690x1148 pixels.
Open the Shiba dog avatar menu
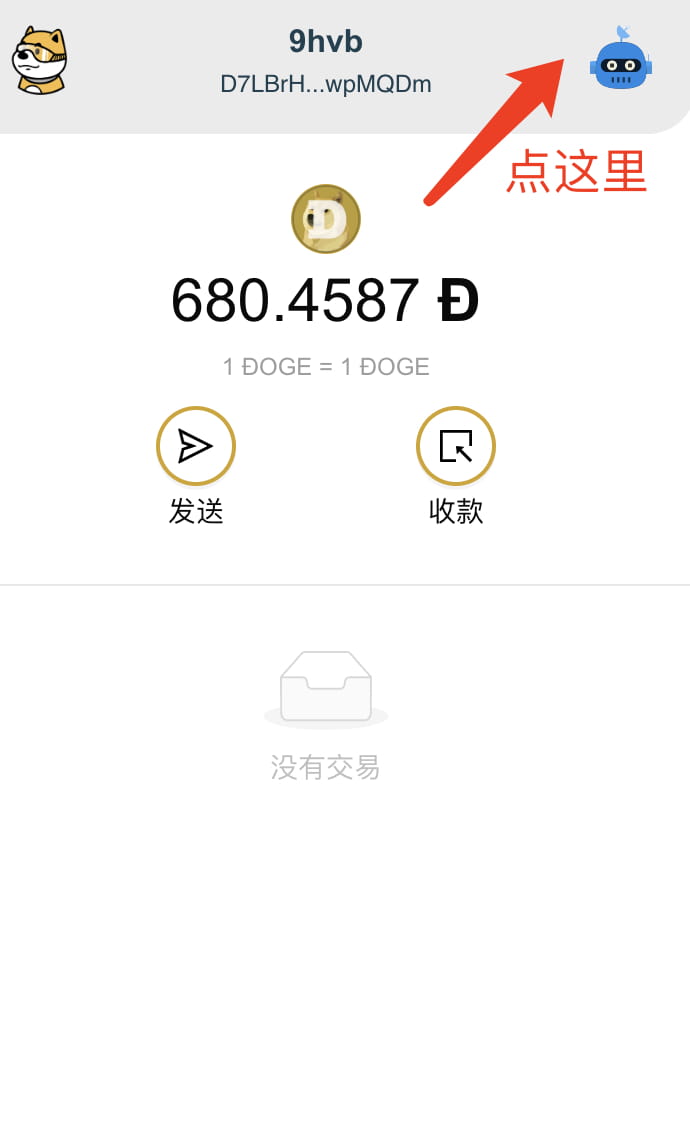click(x=39, y=62)
